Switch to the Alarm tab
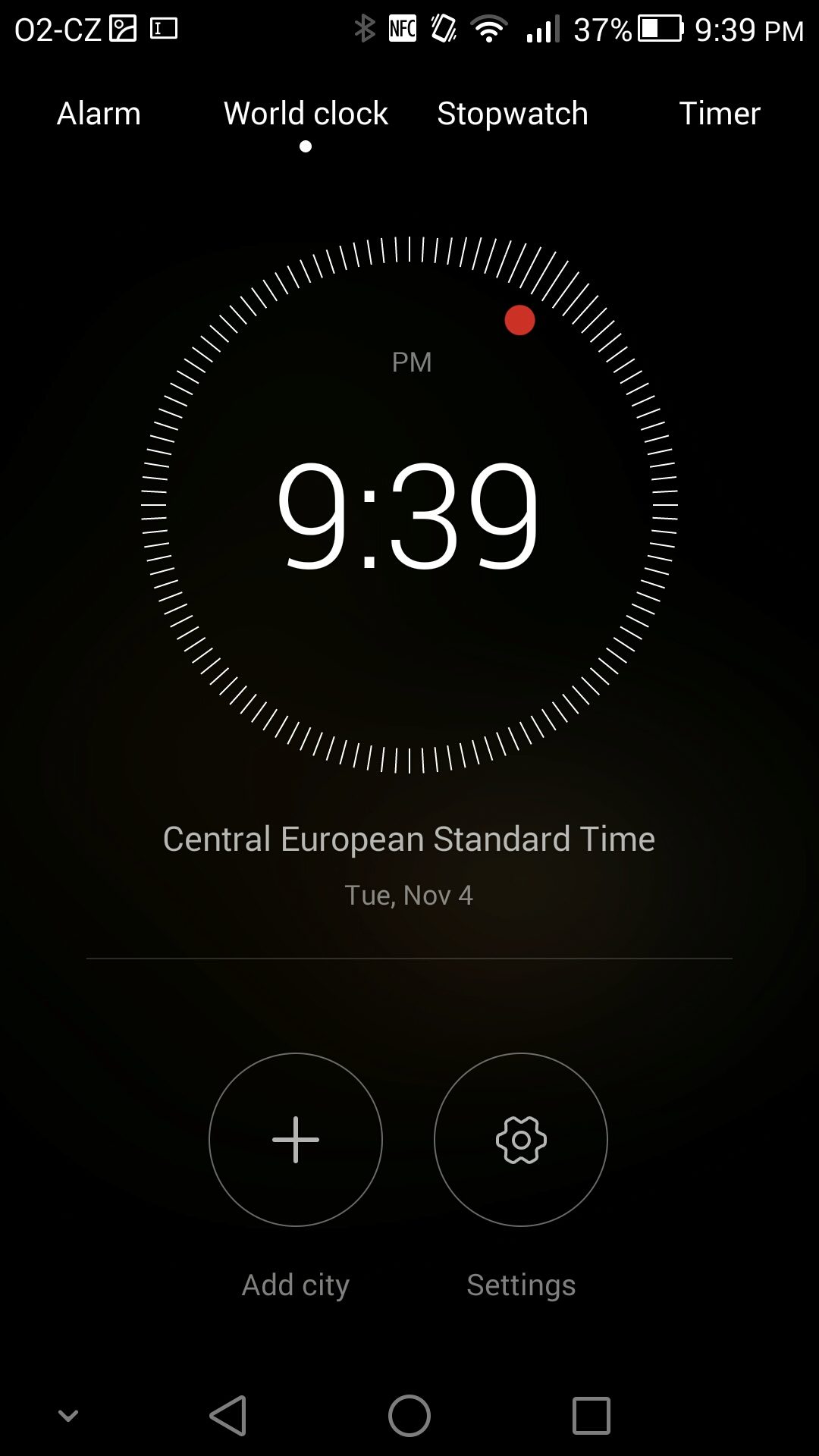 [x=99, y=114]
